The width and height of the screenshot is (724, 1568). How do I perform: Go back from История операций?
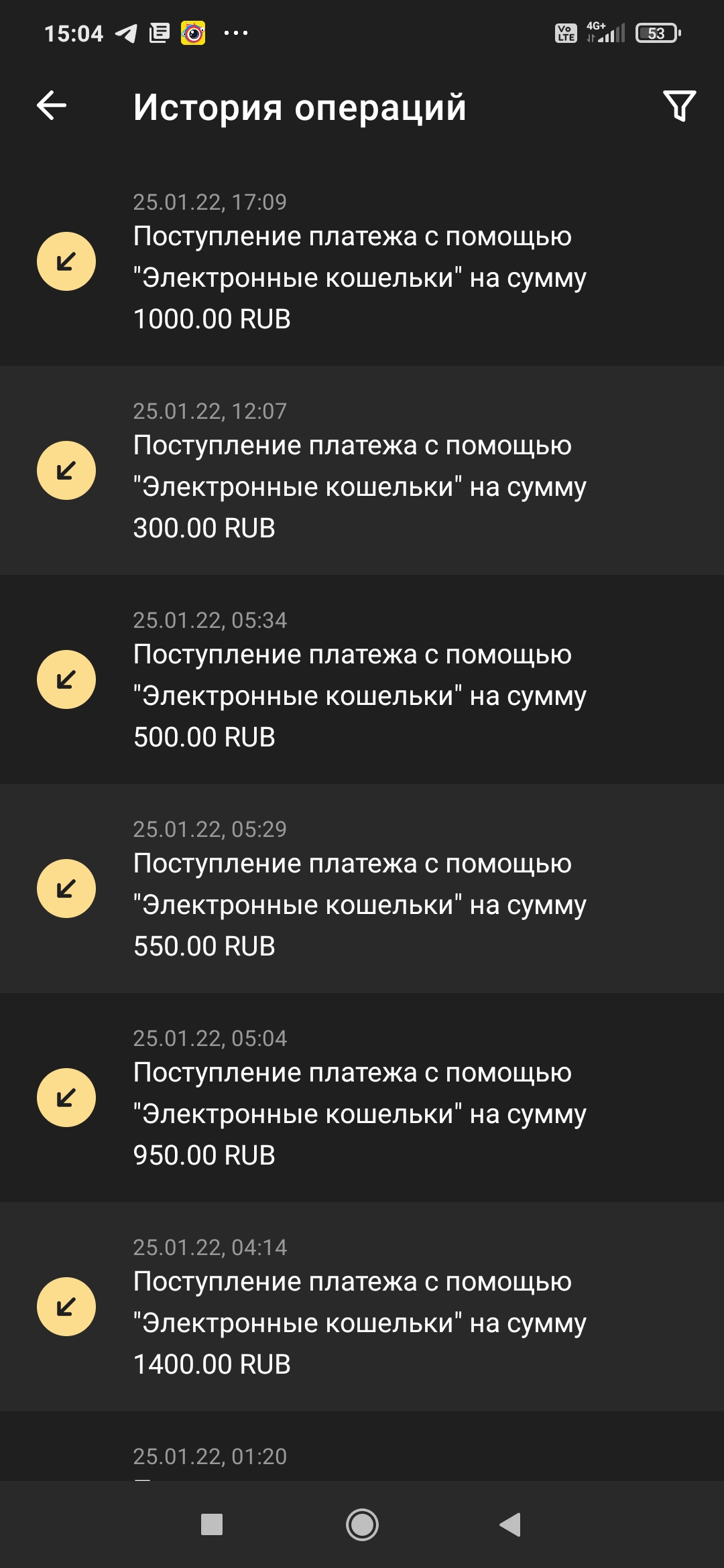click(52, 106)
